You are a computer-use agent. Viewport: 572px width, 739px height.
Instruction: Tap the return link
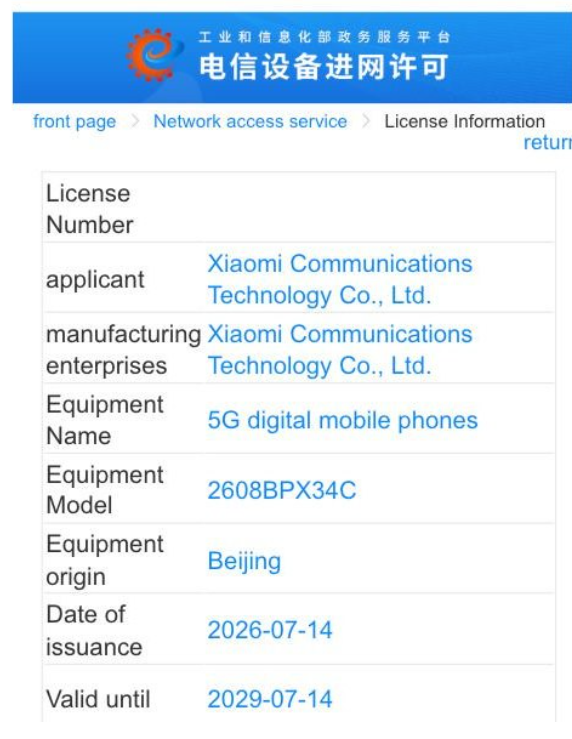point(547,142)
